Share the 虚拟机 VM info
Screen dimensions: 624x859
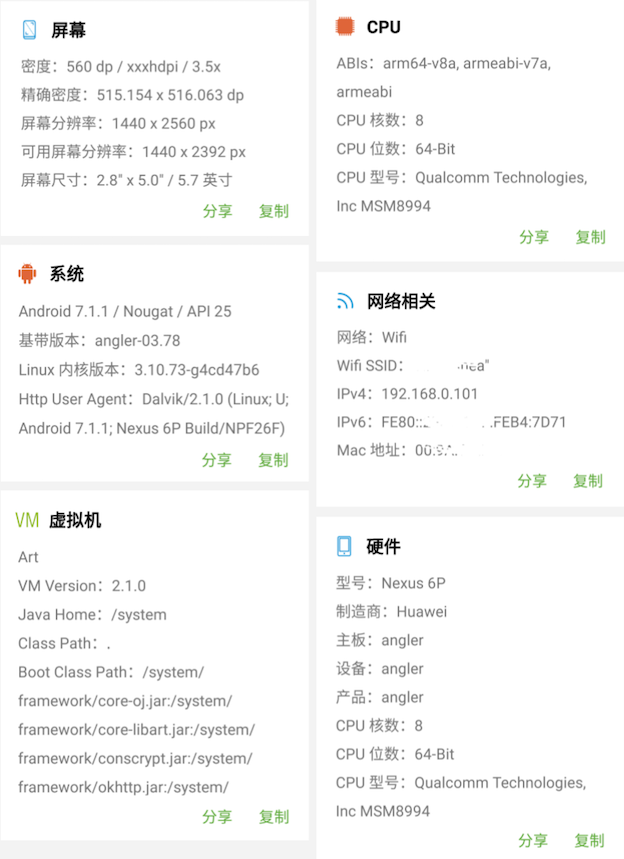tap(217, 816)
